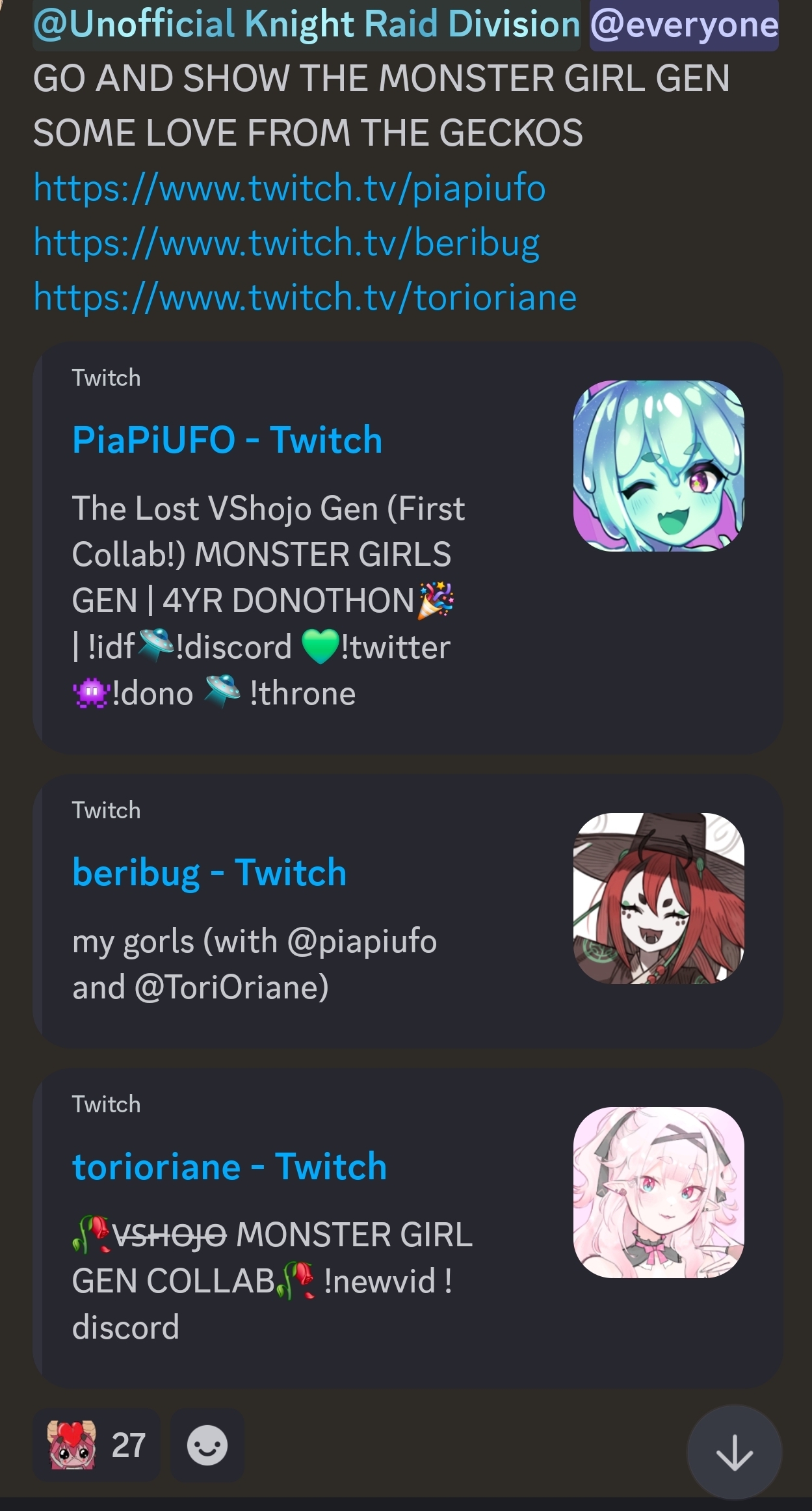This screenshot has width=812, height=1511.
Task: Jump to latest messages with down arrow
Action: coord(735,1452)
